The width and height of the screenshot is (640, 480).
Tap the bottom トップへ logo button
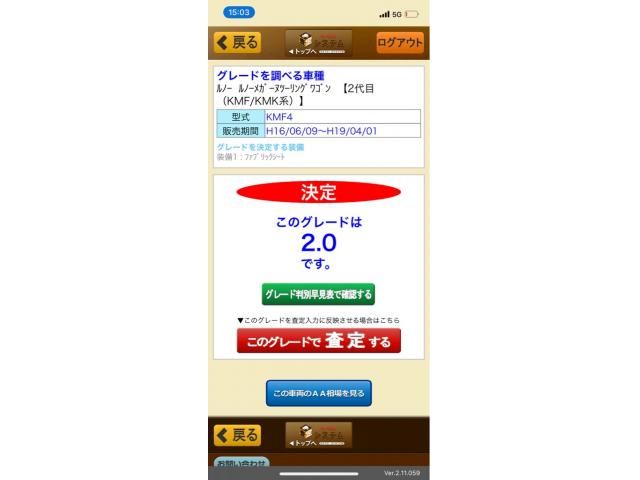318,435
